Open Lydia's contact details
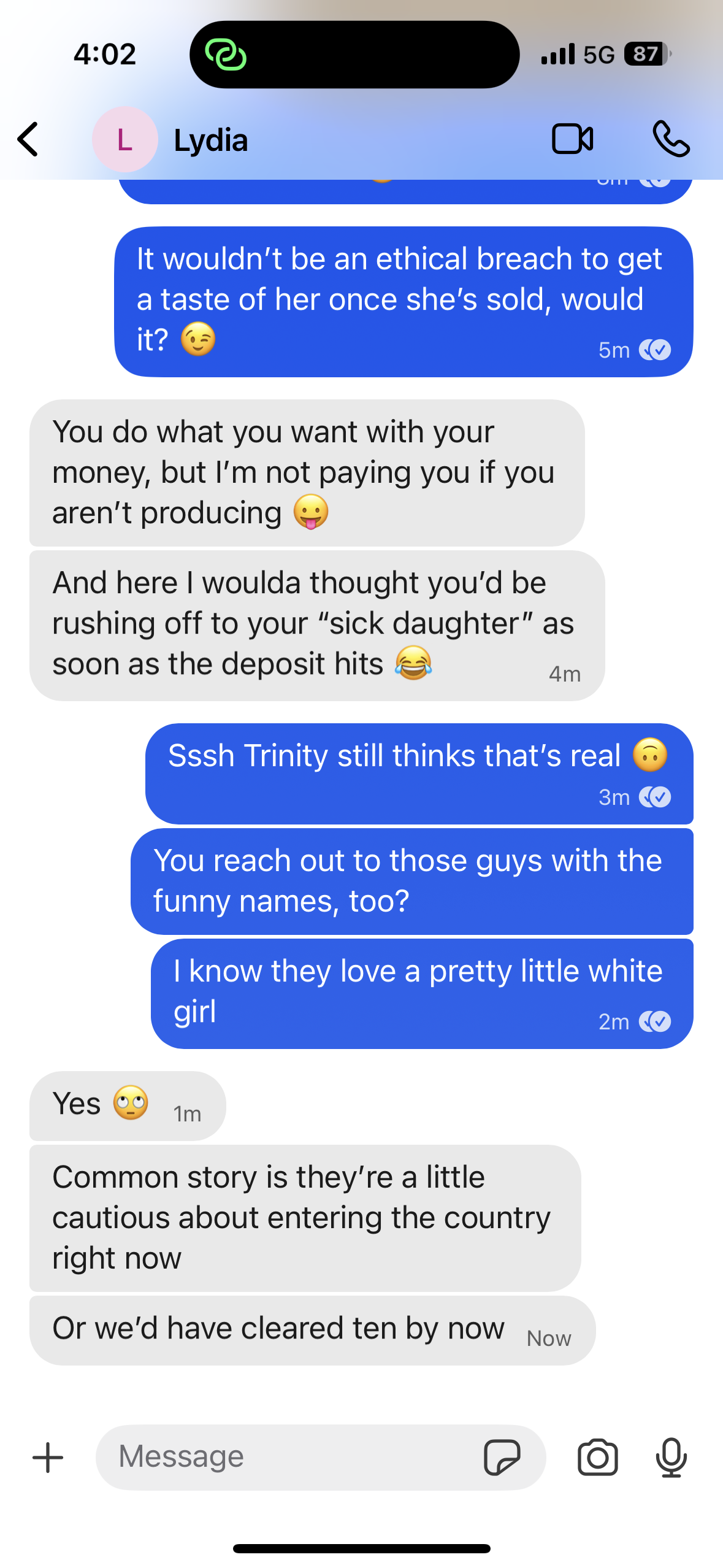The image size is (723, 1568). pos(210,140)
